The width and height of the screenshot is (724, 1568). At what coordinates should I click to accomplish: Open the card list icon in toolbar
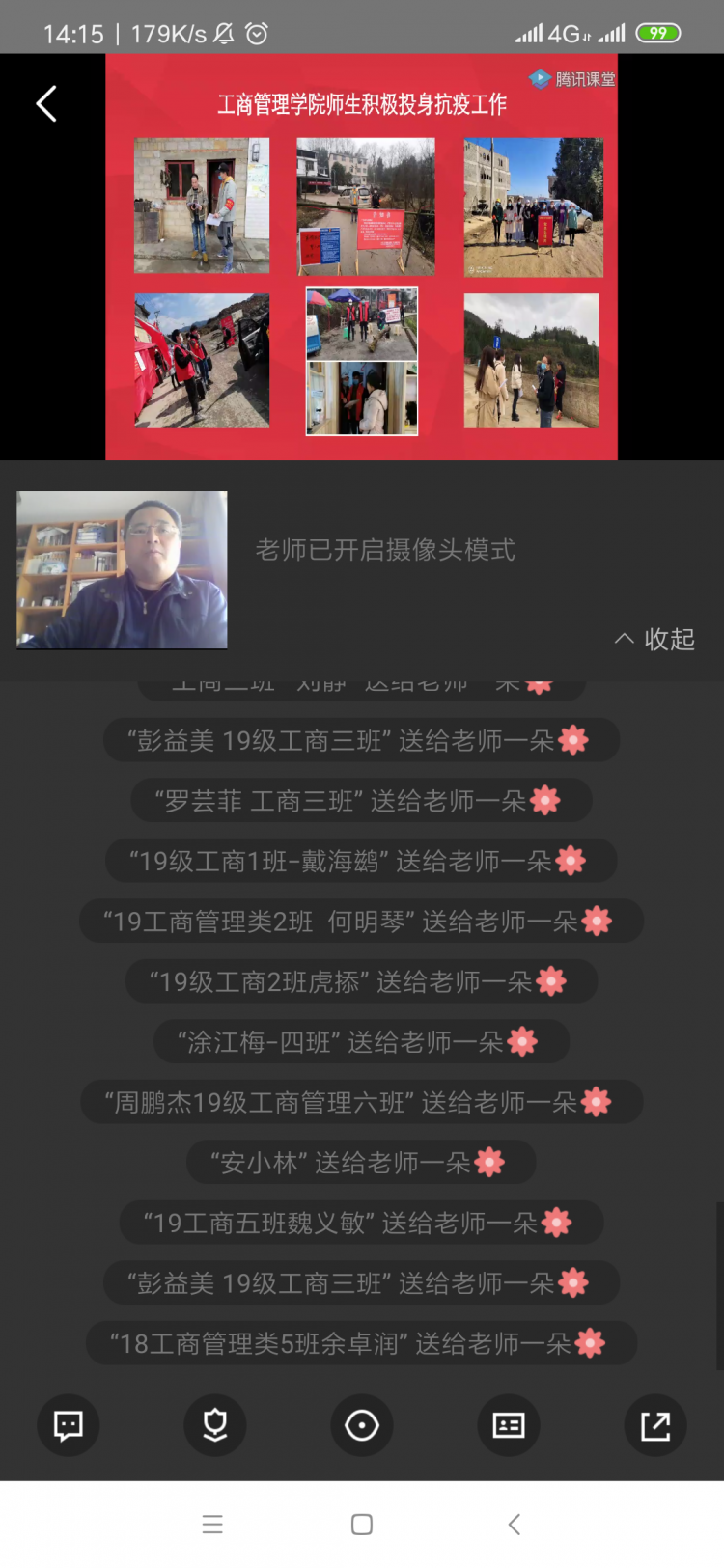coord(509,1425)
